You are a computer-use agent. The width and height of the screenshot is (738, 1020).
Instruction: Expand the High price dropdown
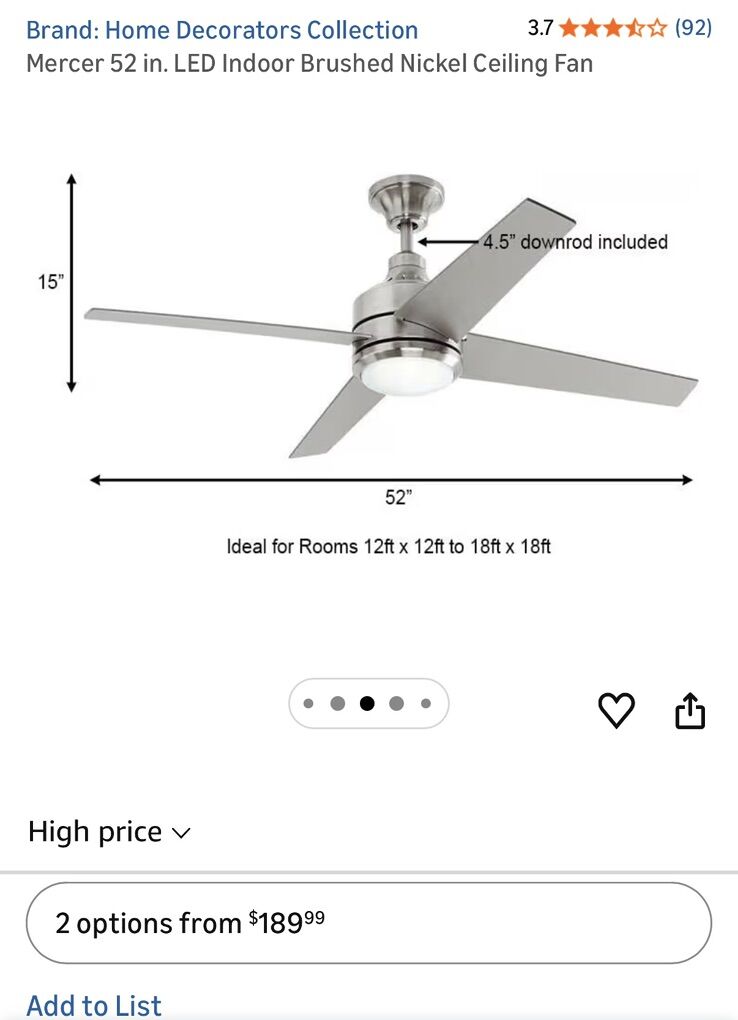(x=109, y=832)
